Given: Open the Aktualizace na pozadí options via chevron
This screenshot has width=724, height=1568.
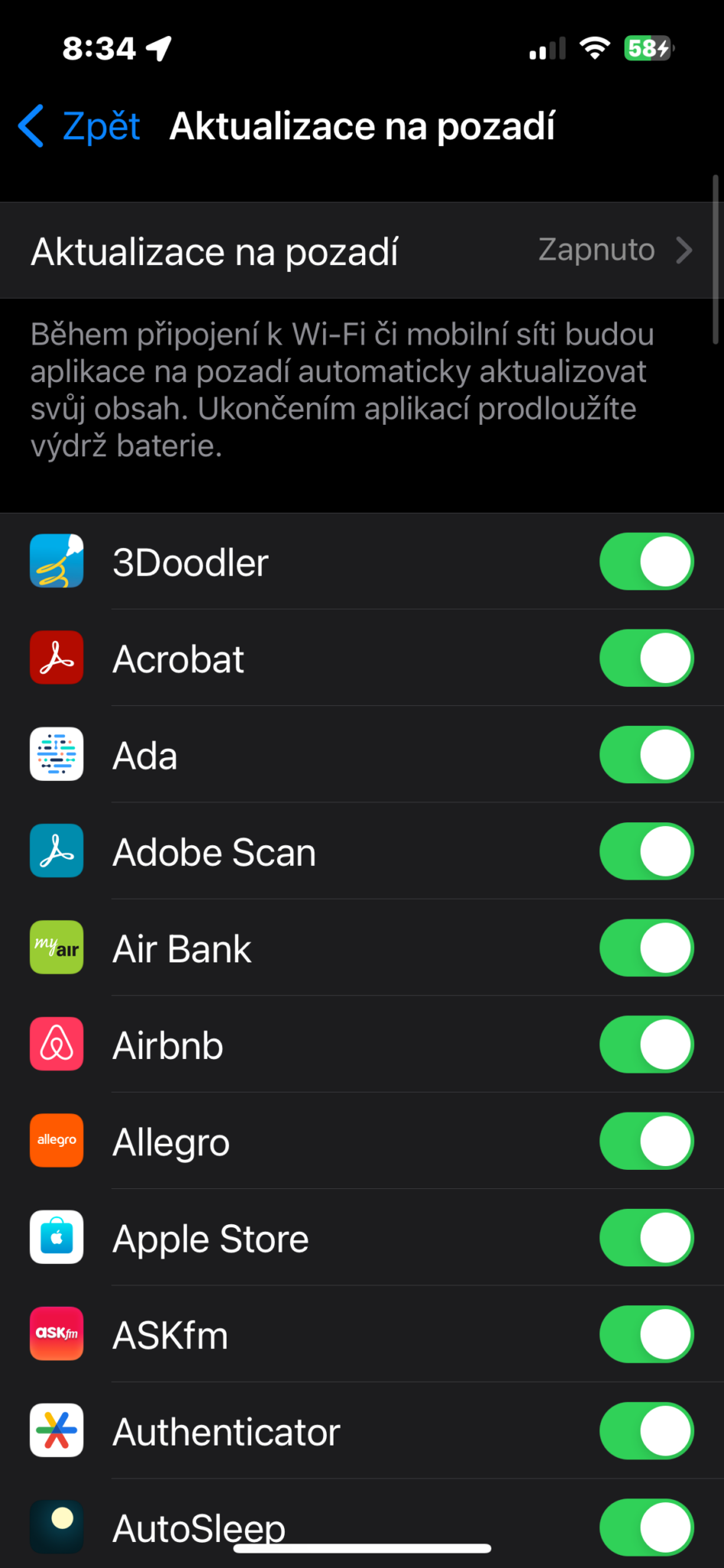Looking at the screenshot, I should pyautogui.click(x=682, y=250).
